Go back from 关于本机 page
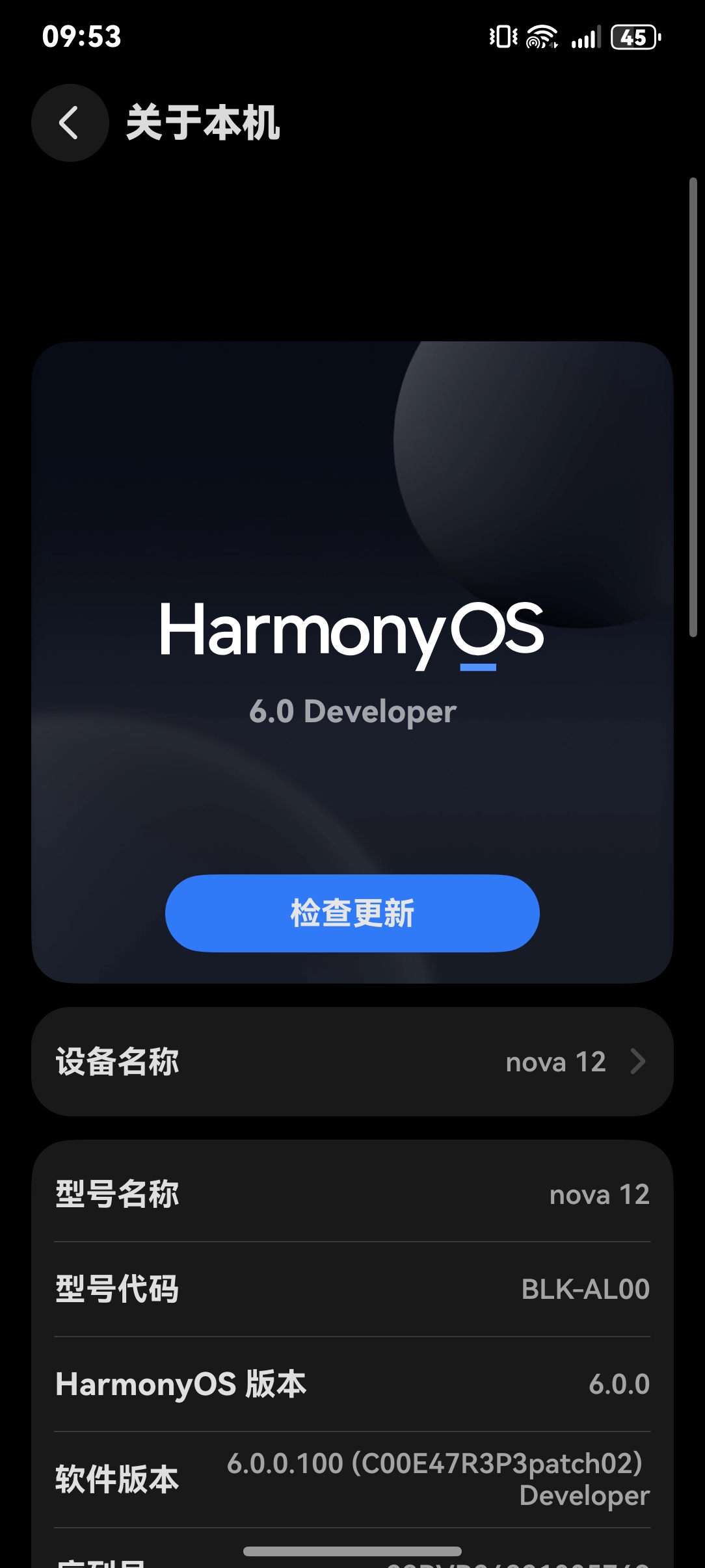 point(70,123)
